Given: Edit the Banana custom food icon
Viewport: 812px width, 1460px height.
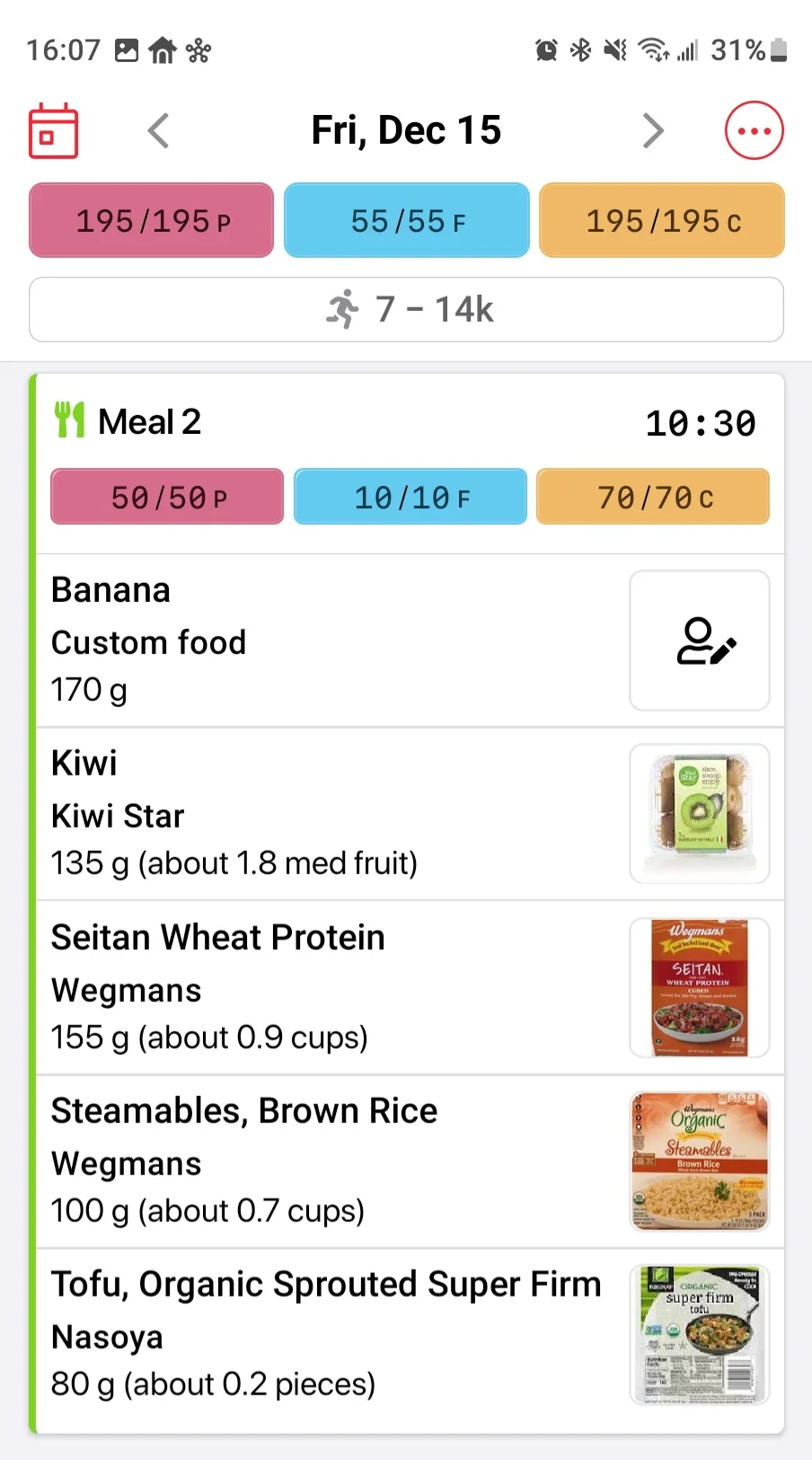Looking at the screenshot, I should (700, 641).
